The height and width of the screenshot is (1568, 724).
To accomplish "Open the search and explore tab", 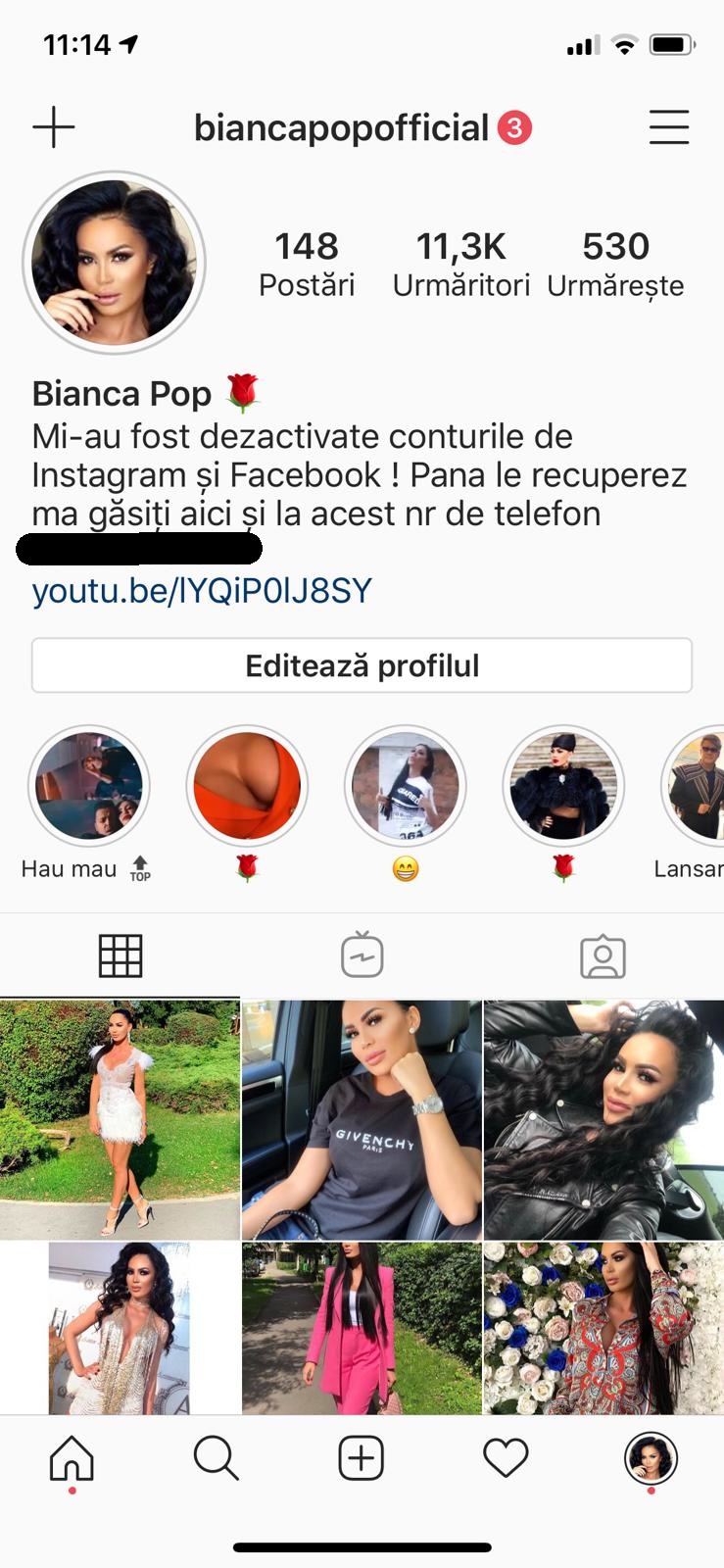I will 217,1459.
